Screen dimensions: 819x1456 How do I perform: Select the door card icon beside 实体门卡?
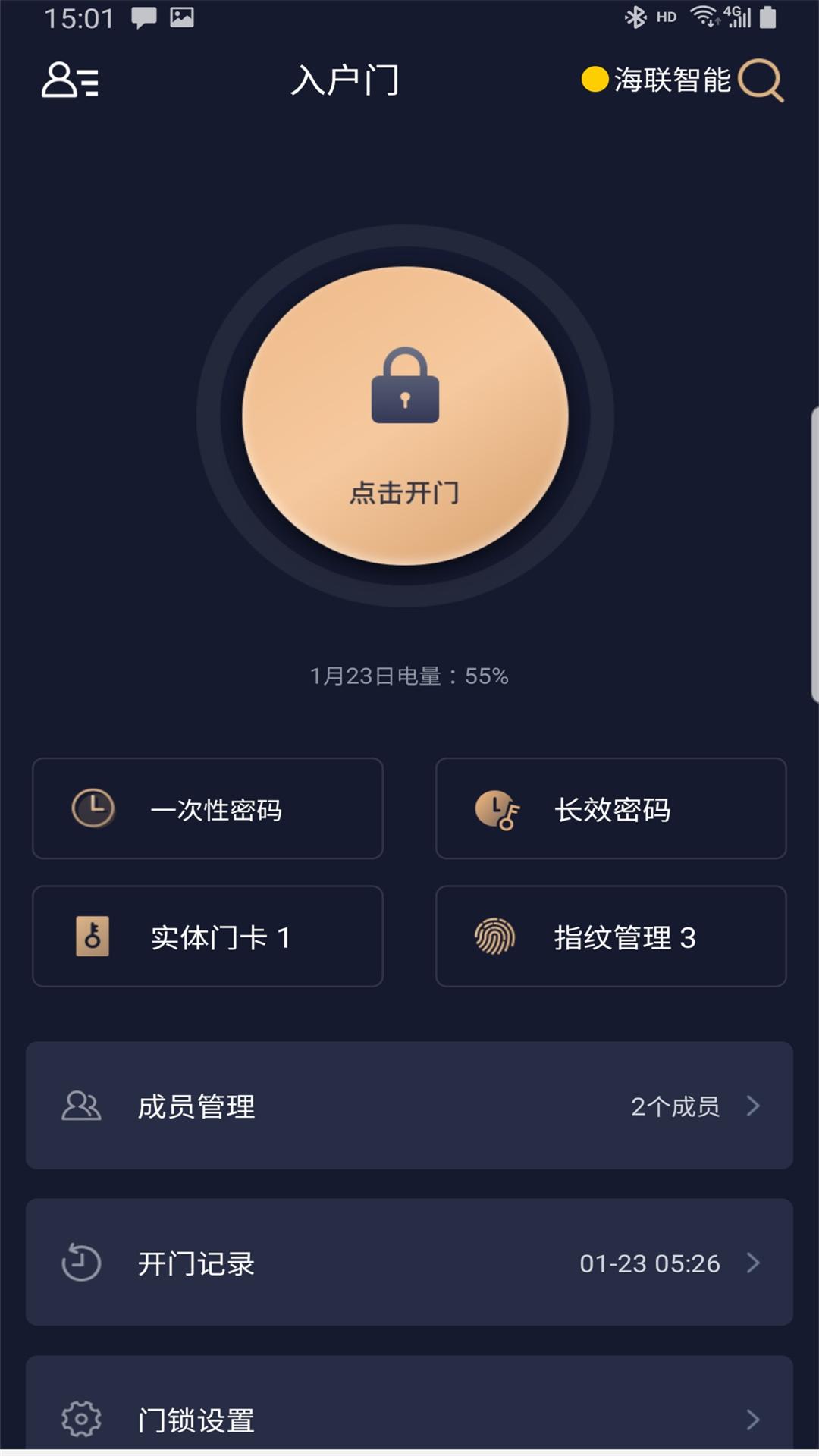coord(93,937)
